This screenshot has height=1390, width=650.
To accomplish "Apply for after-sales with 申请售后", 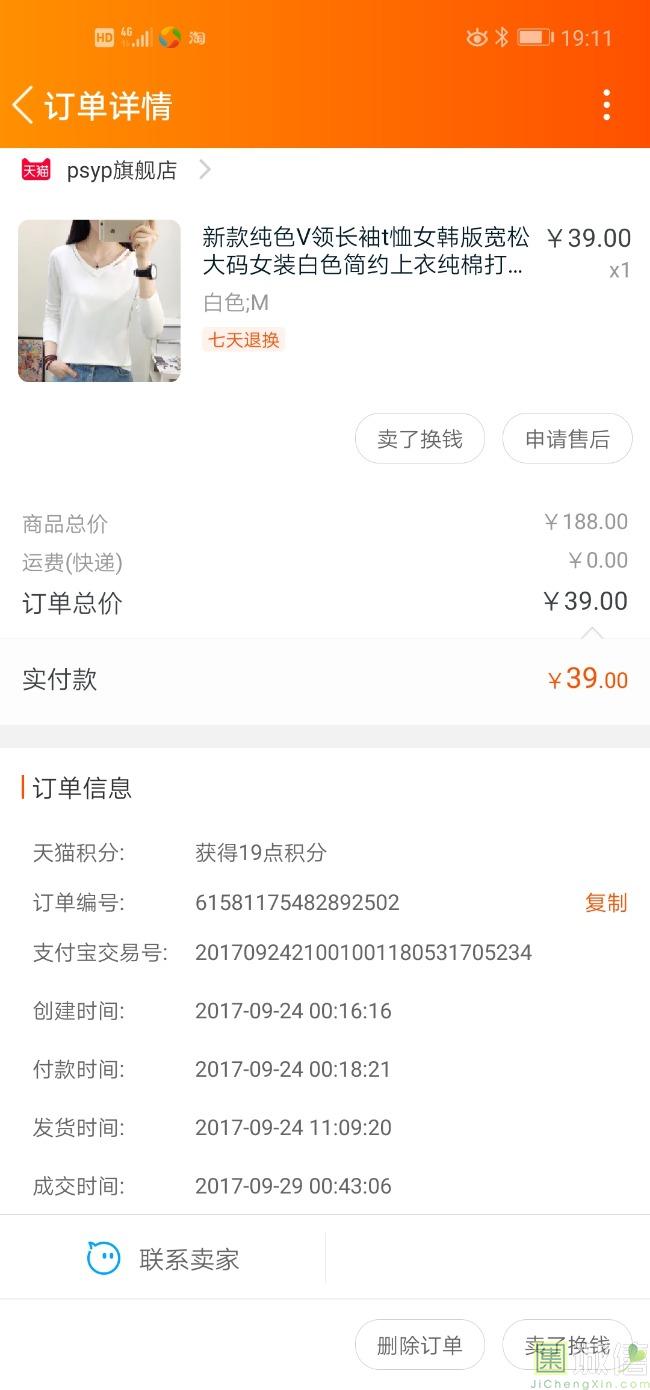I will 567,439.
